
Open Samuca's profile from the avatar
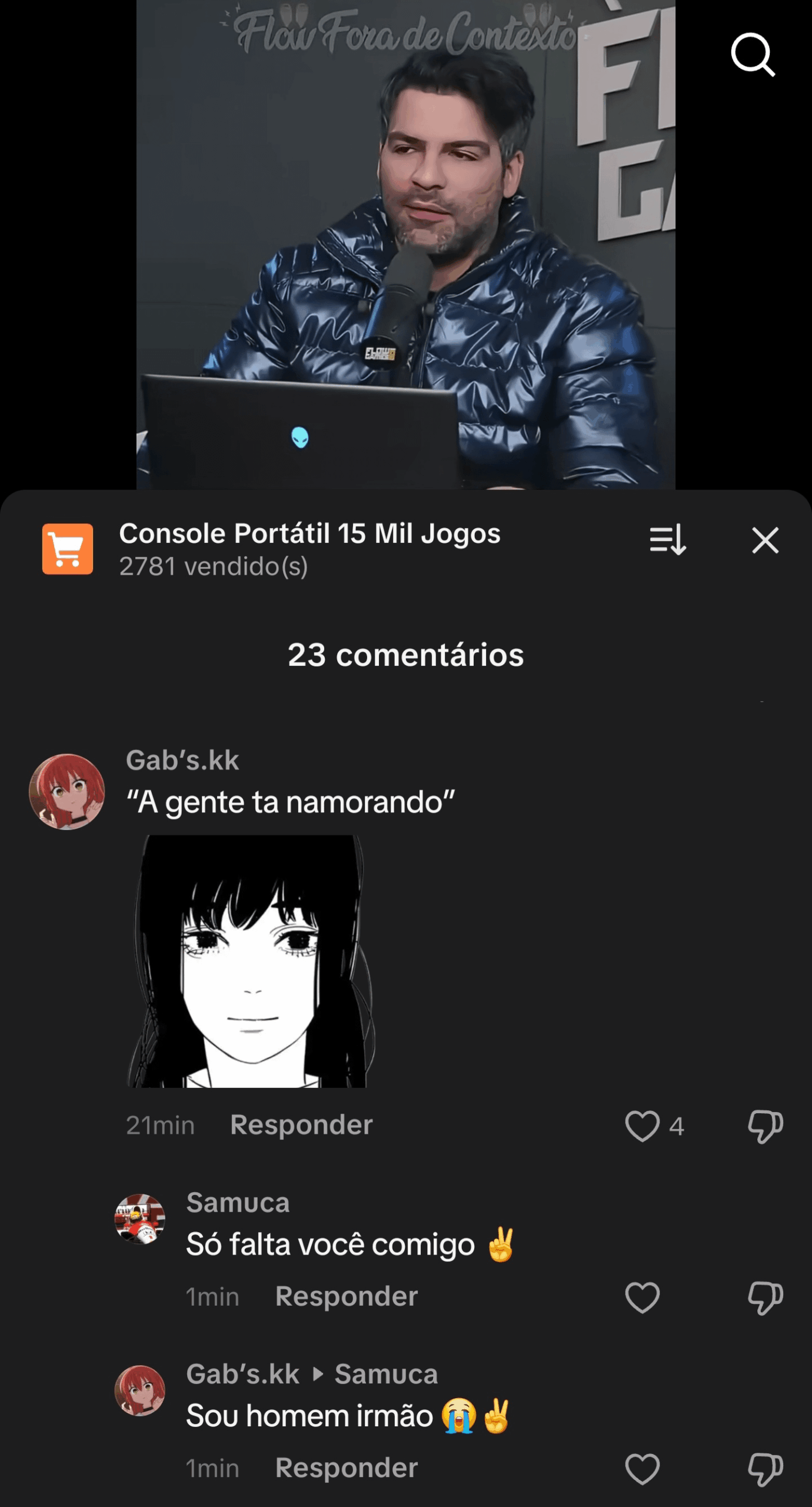click(139, 1219)
